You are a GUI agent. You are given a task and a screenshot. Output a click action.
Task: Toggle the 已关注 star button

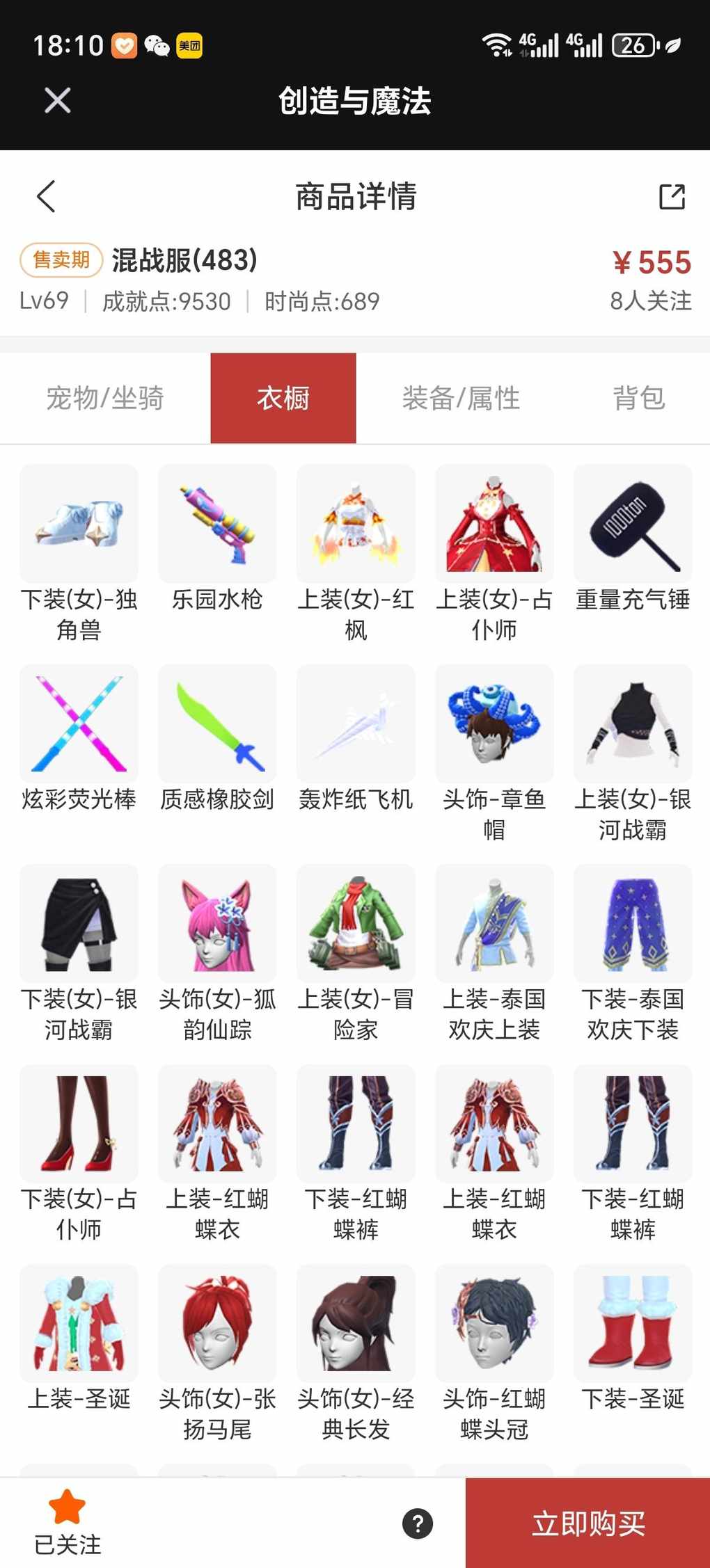click(68, 1522)
